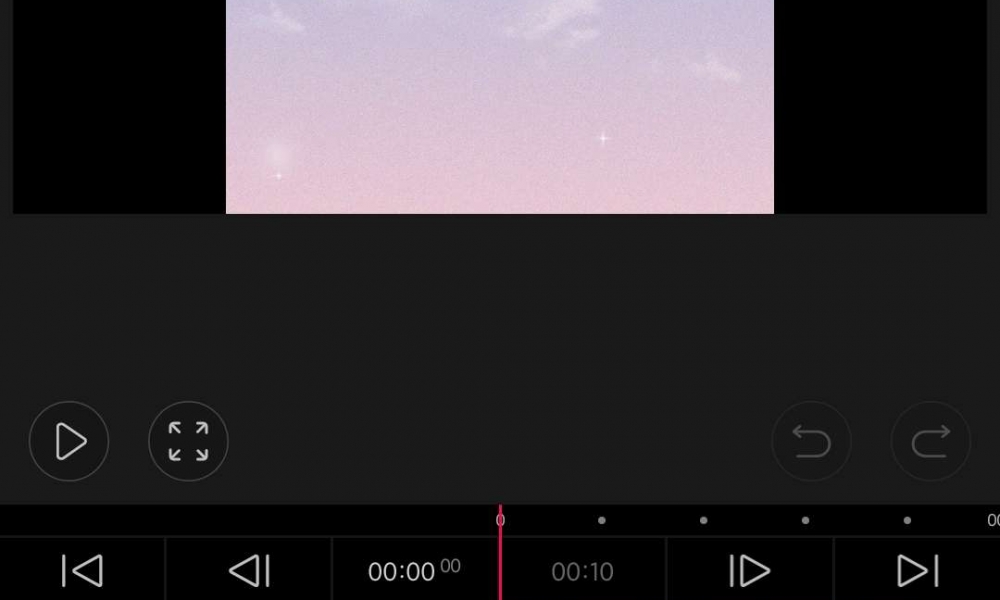This screenshot has height=600, width=1000.
Task: Jump to the end of the timeline
Action: pyautogui.click(x=917, y=571)
